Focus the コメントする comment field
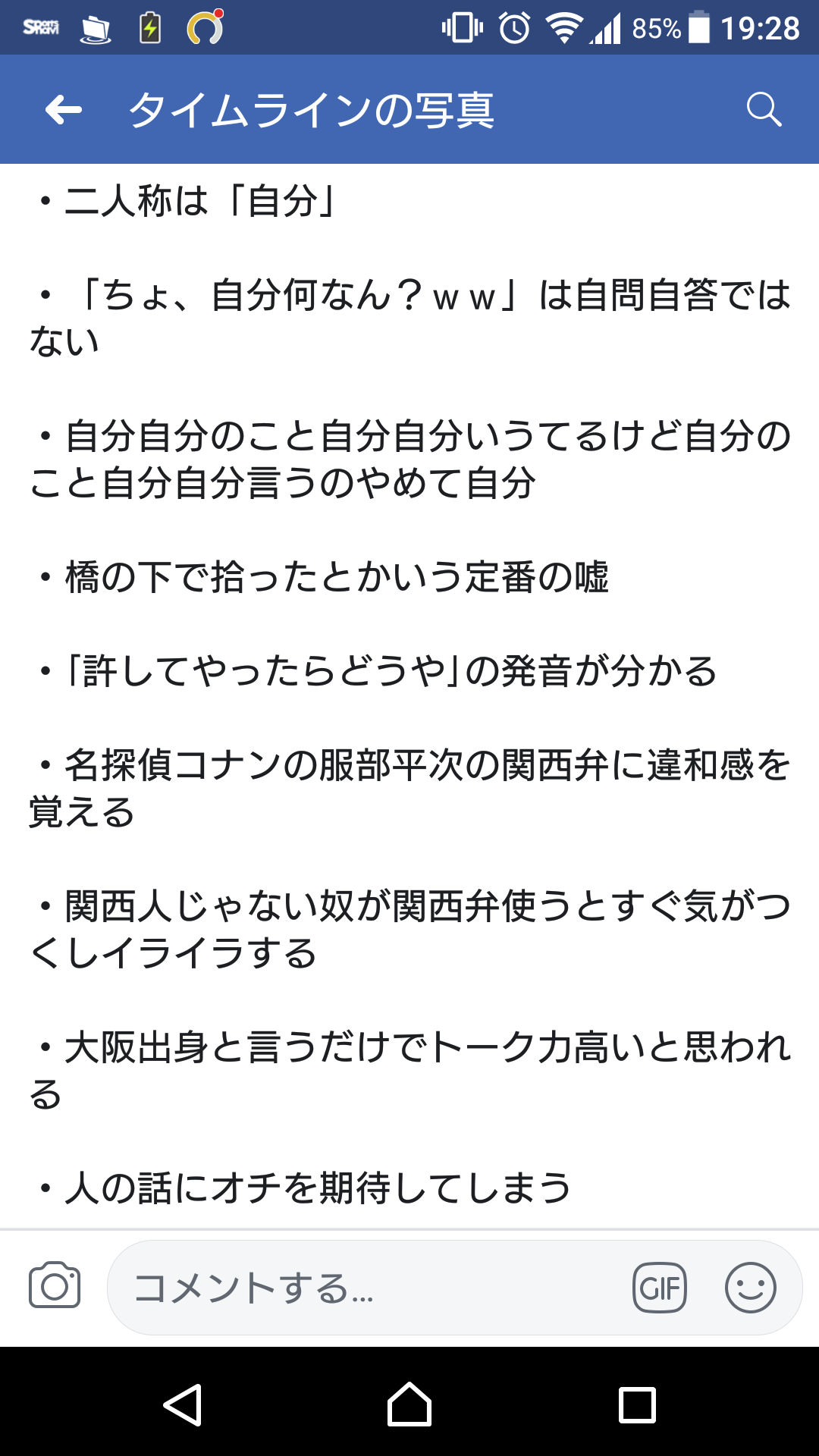Image resolution: width=819 pixels, height=1456 pixels. [364, 1288]
